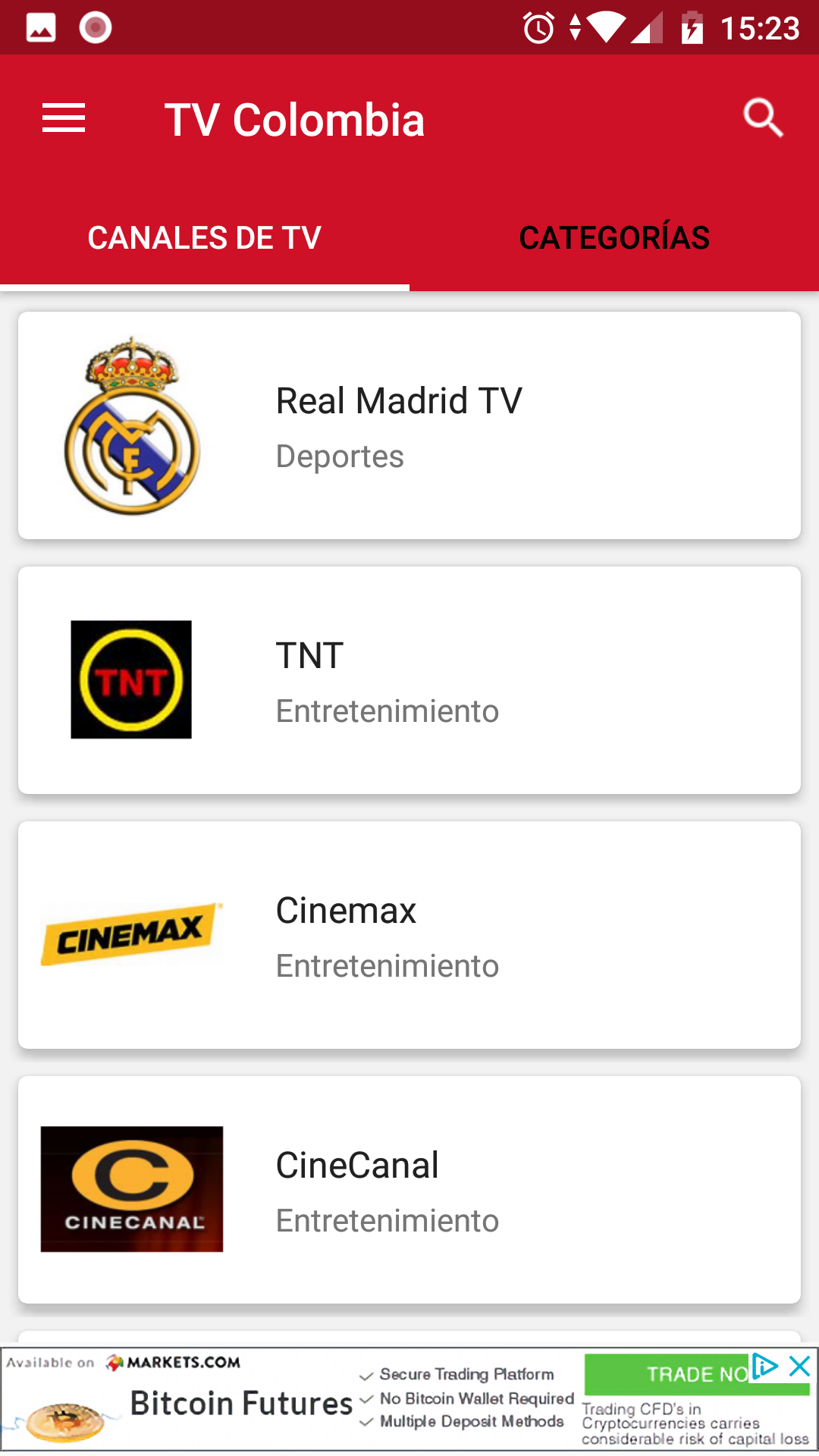Choose the Cinemax channel card

409,935
